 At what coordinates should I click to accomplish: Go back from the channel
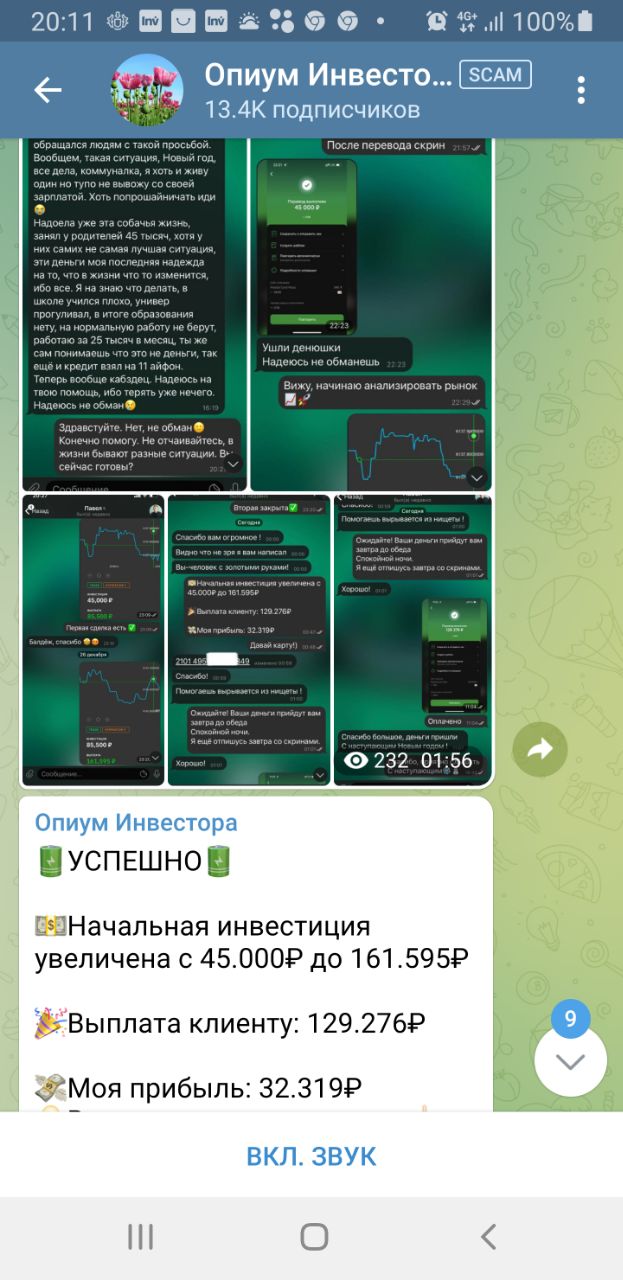click(48, 91)
